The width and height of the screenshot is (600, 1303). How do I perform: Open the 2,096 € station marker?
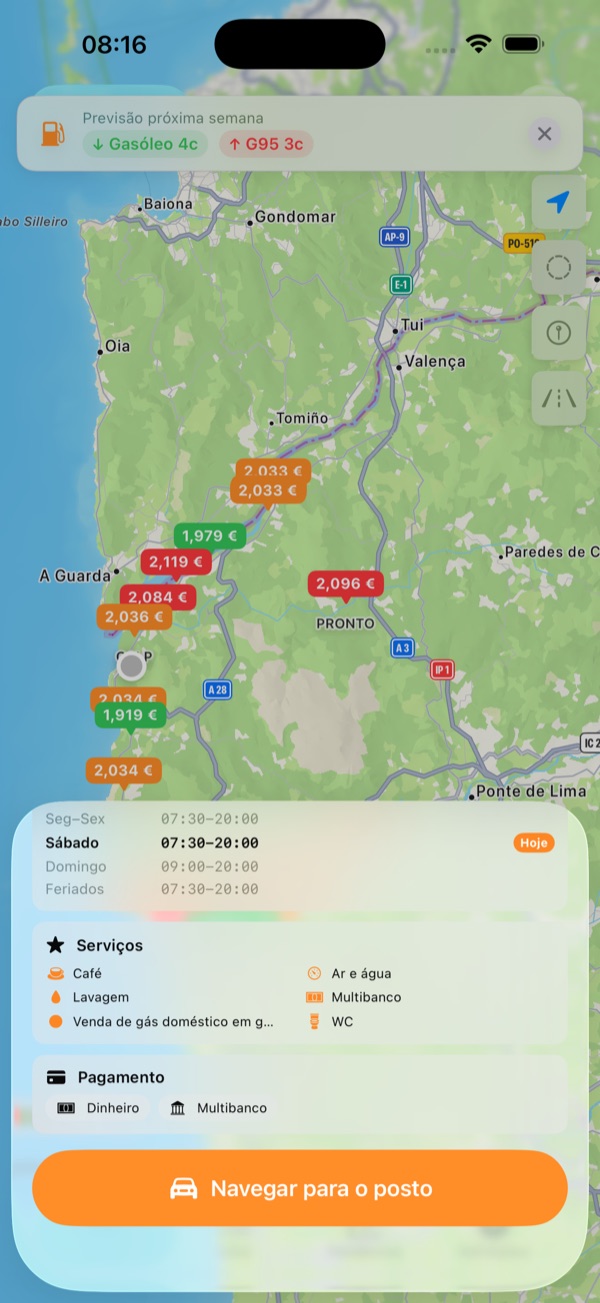click(x=345, y=584)
